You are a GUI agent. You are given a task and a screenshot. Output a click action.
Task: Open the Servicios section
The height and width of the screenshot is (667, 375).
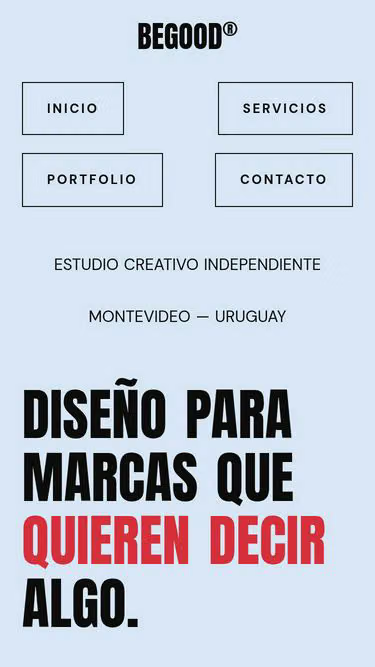pos(285,108)
